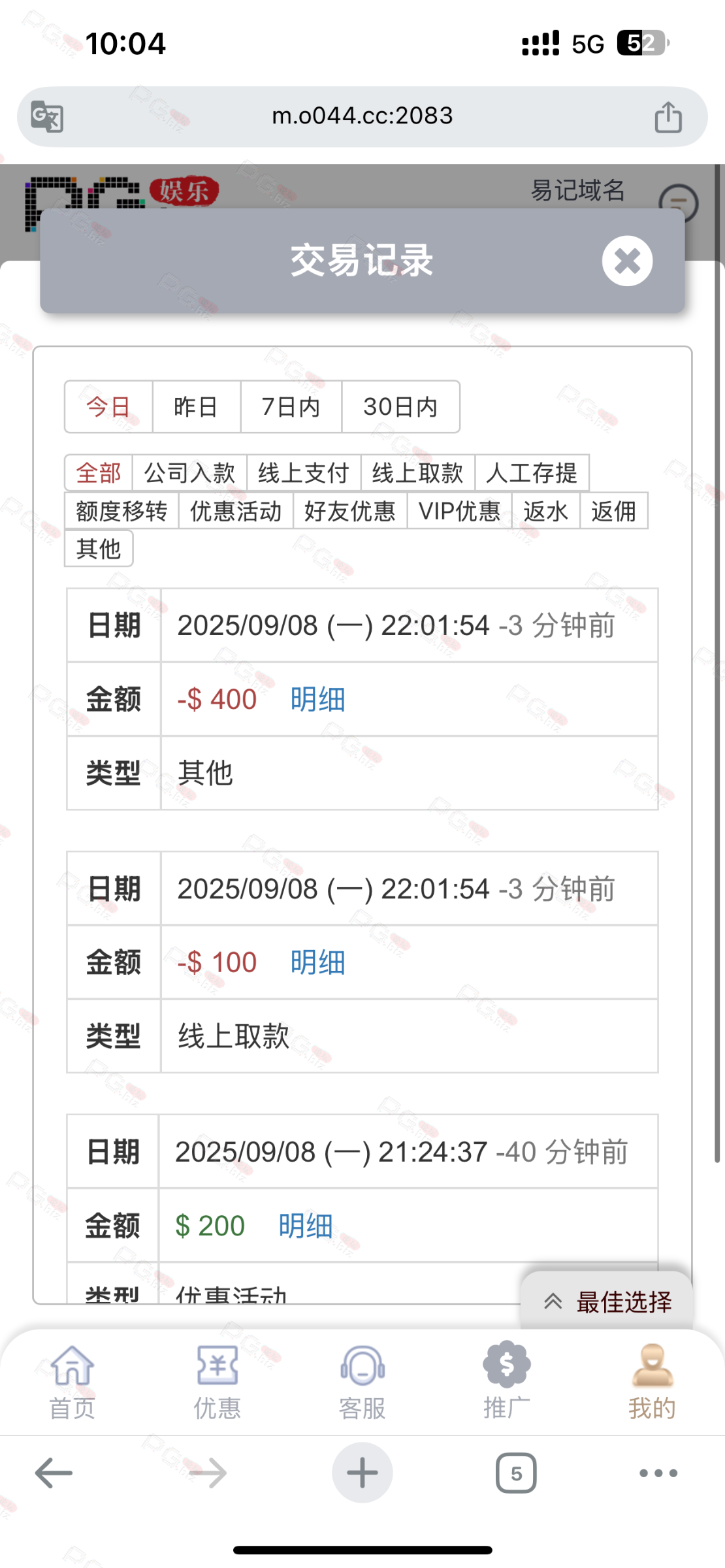View 明细 for the $200 transaction
This screenshot has height=1568, width=725.
[306, 1226]
